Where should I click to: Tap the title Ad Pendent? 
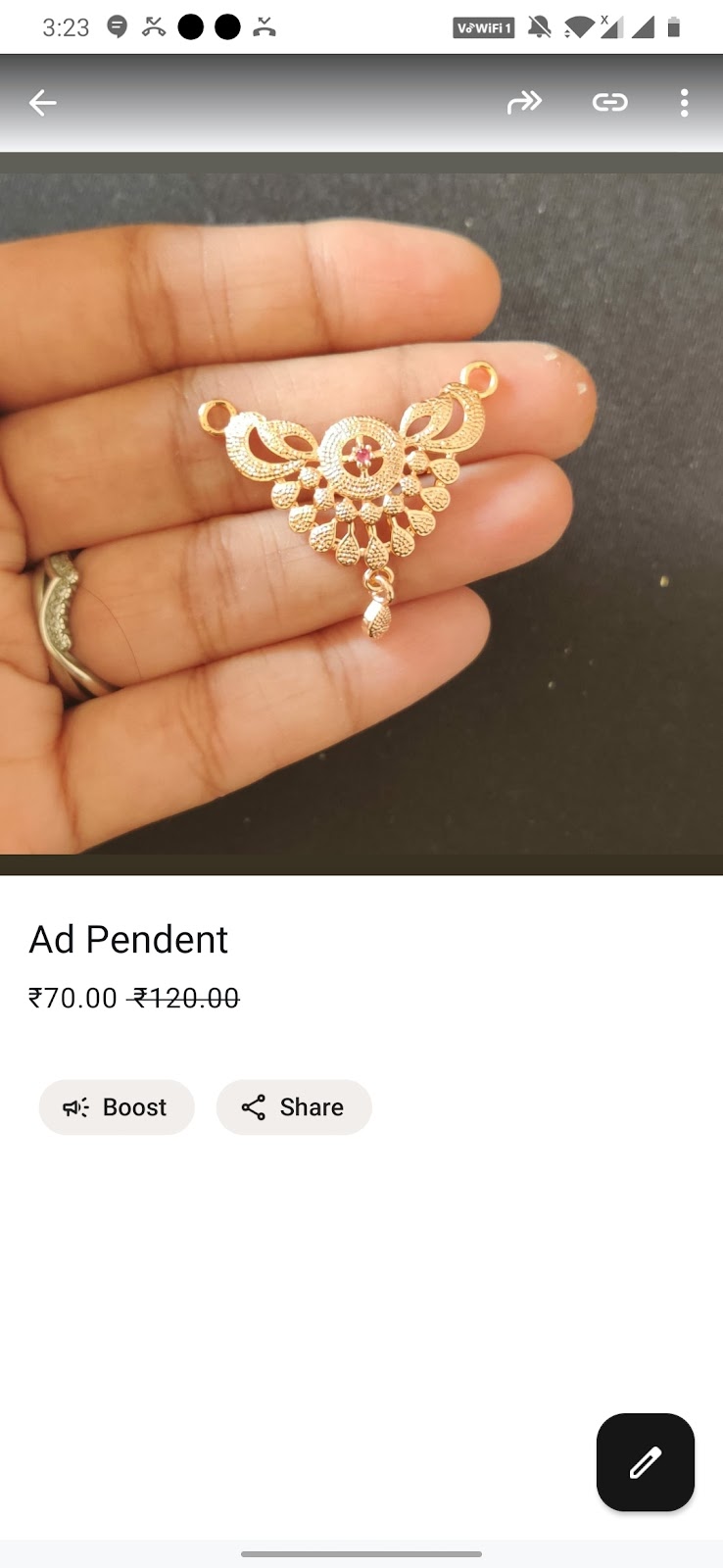pos(128,939)
